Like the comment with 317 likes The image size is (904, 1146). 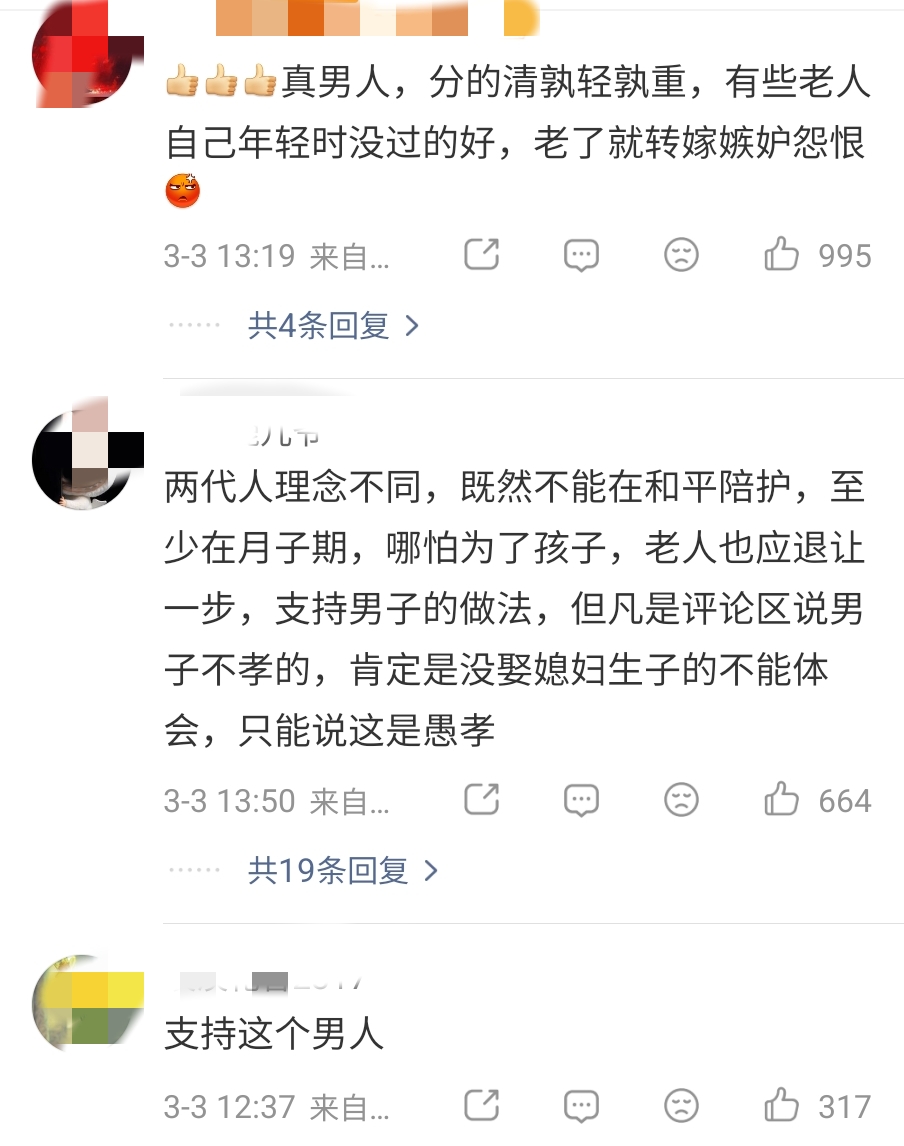[x=781, y=1106]
